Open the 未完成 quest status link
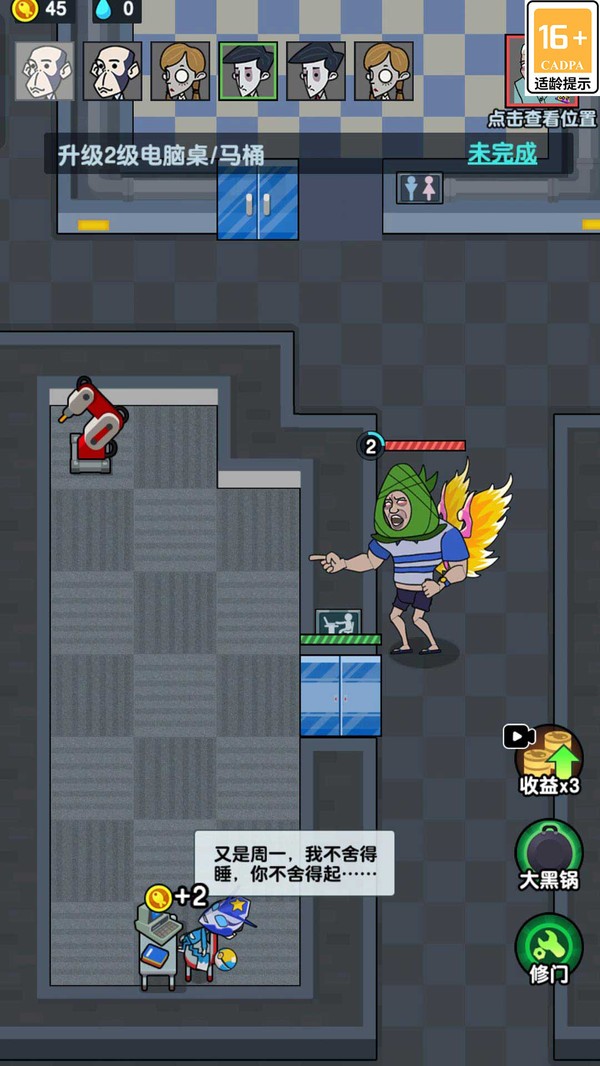This screenshot has height=1066, width=600. (x=502, y=154)
